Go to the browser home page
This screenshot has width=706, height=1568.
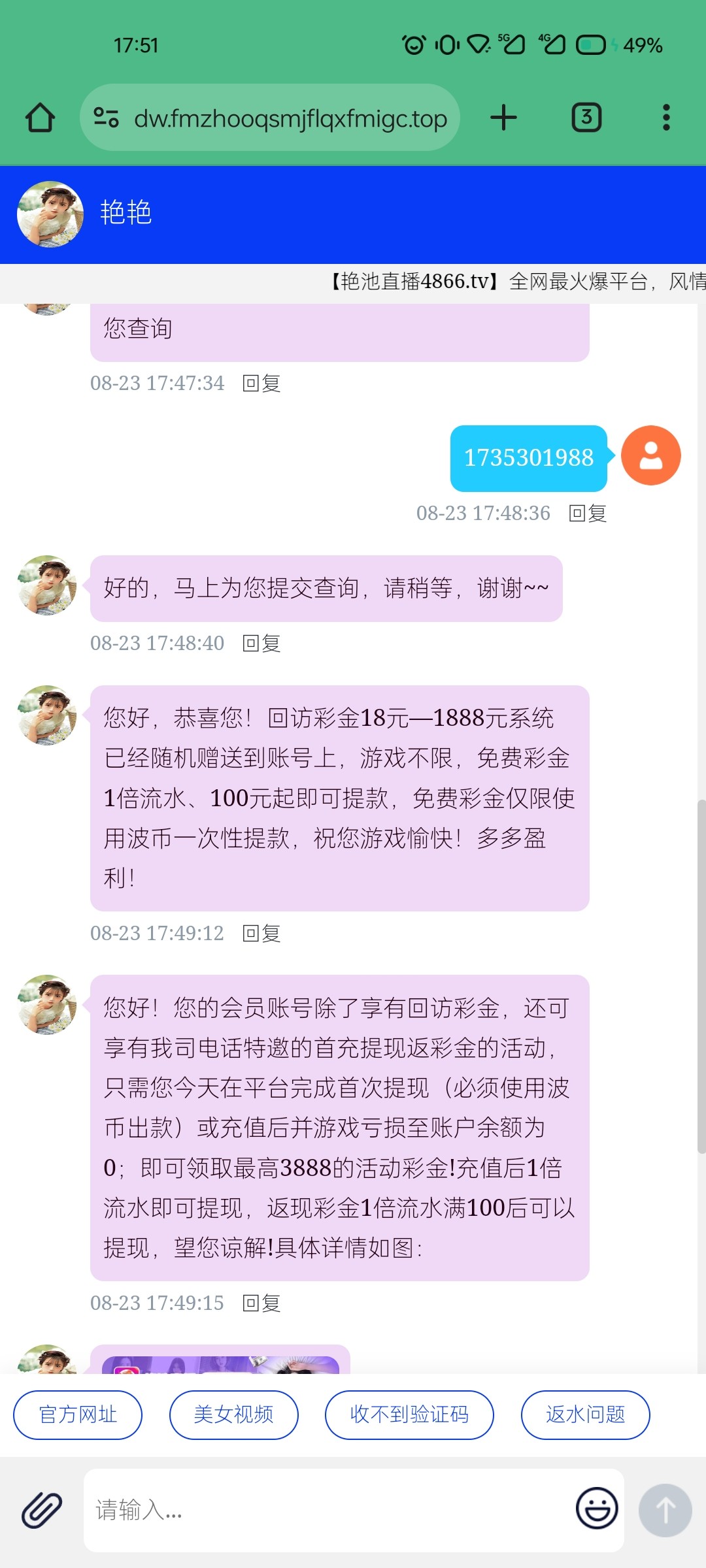[40, 118]
